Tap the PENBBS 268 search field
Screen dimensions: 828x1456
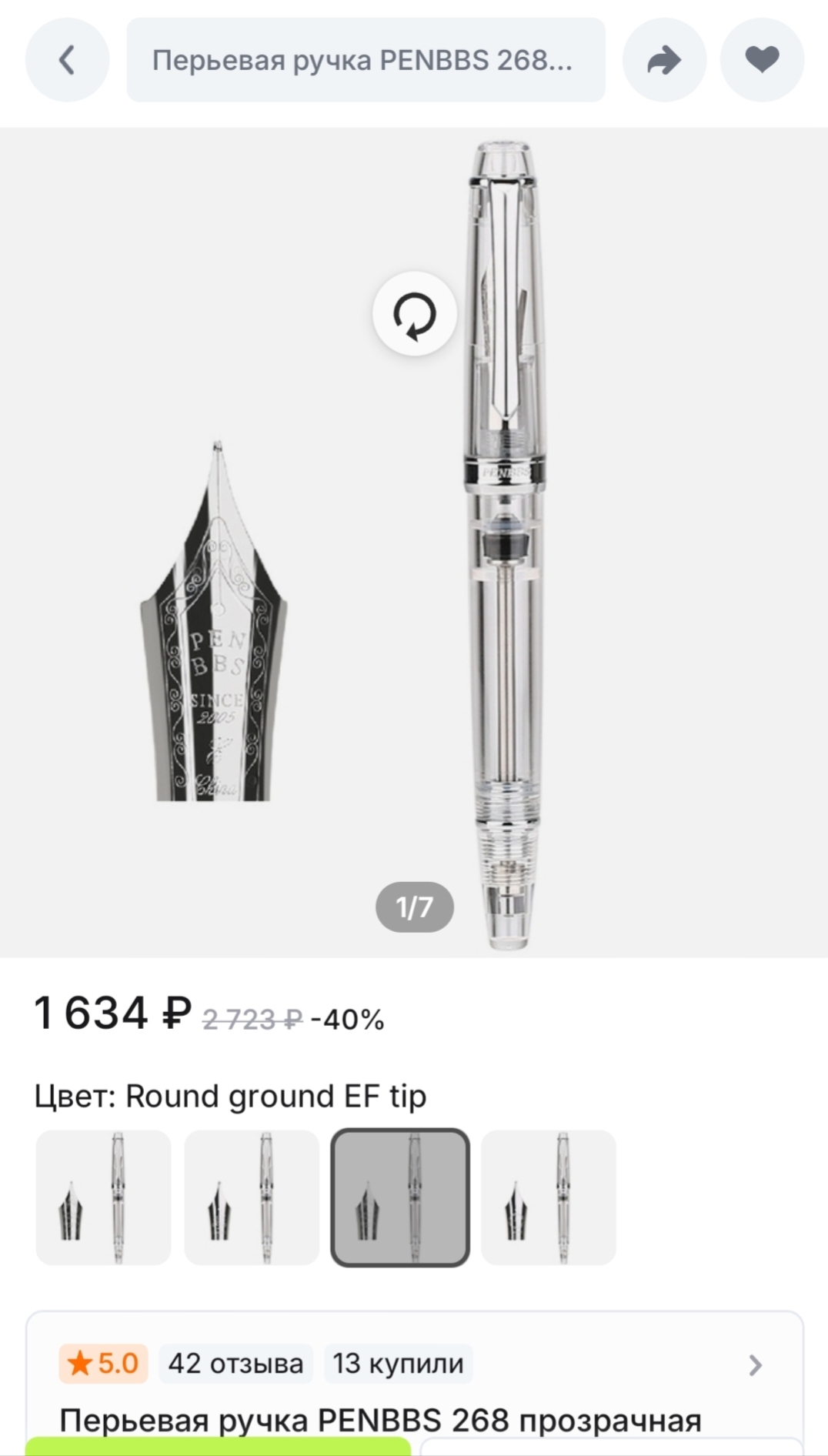click(366, 60)
